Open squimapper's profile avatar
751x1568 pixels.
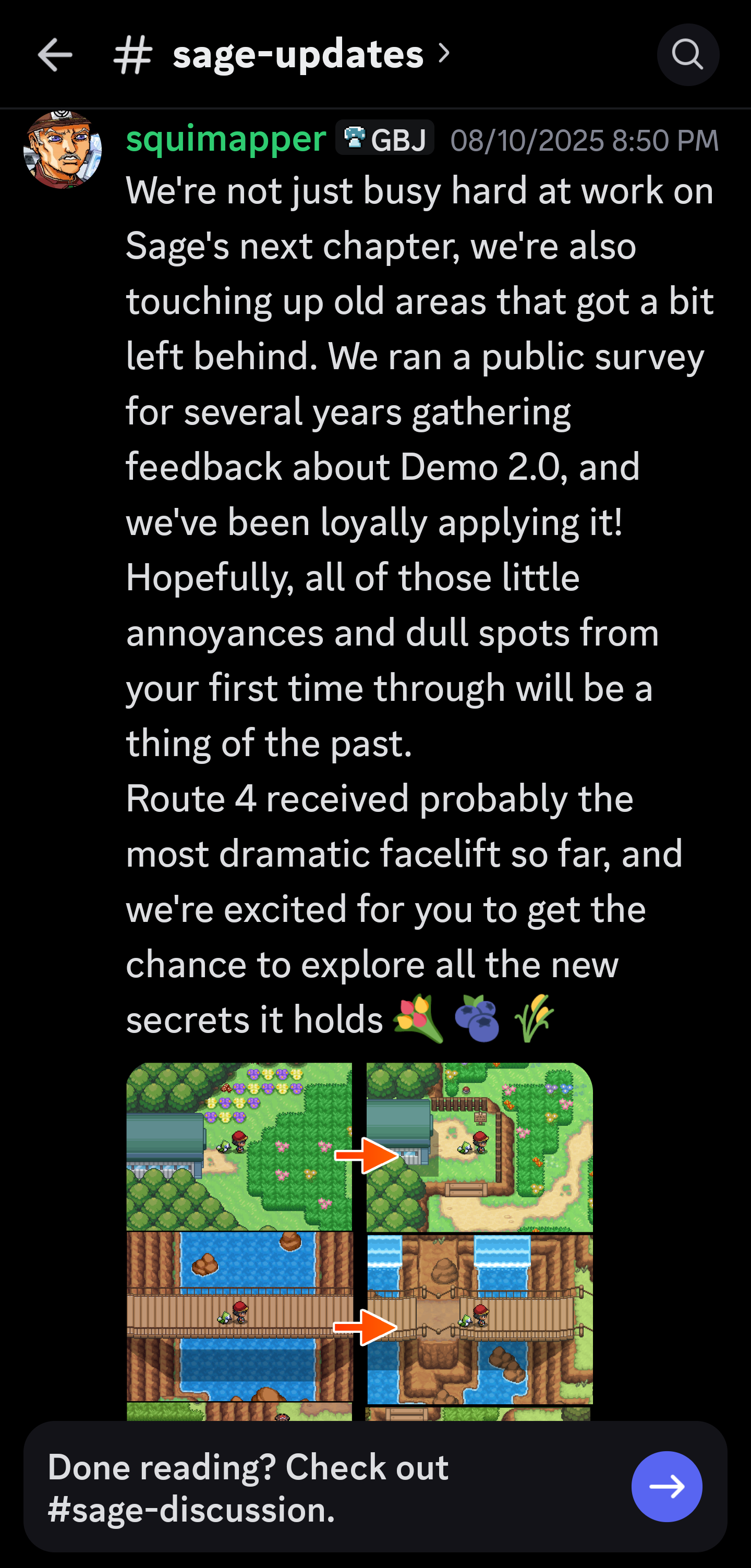pyautogui.click(x=62, y=150)
